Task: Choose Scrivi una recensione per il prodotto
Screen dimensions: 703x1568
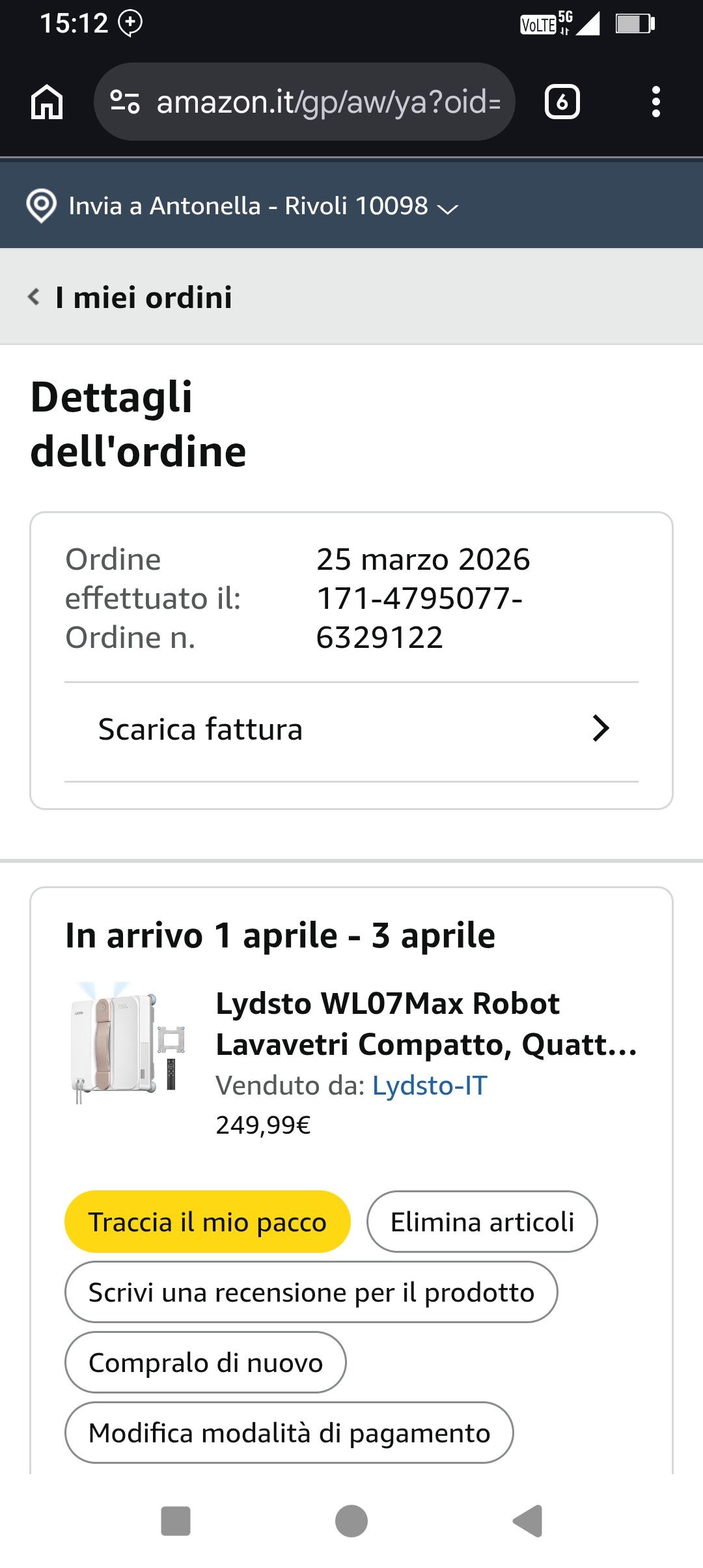Action: (311, 1293)
